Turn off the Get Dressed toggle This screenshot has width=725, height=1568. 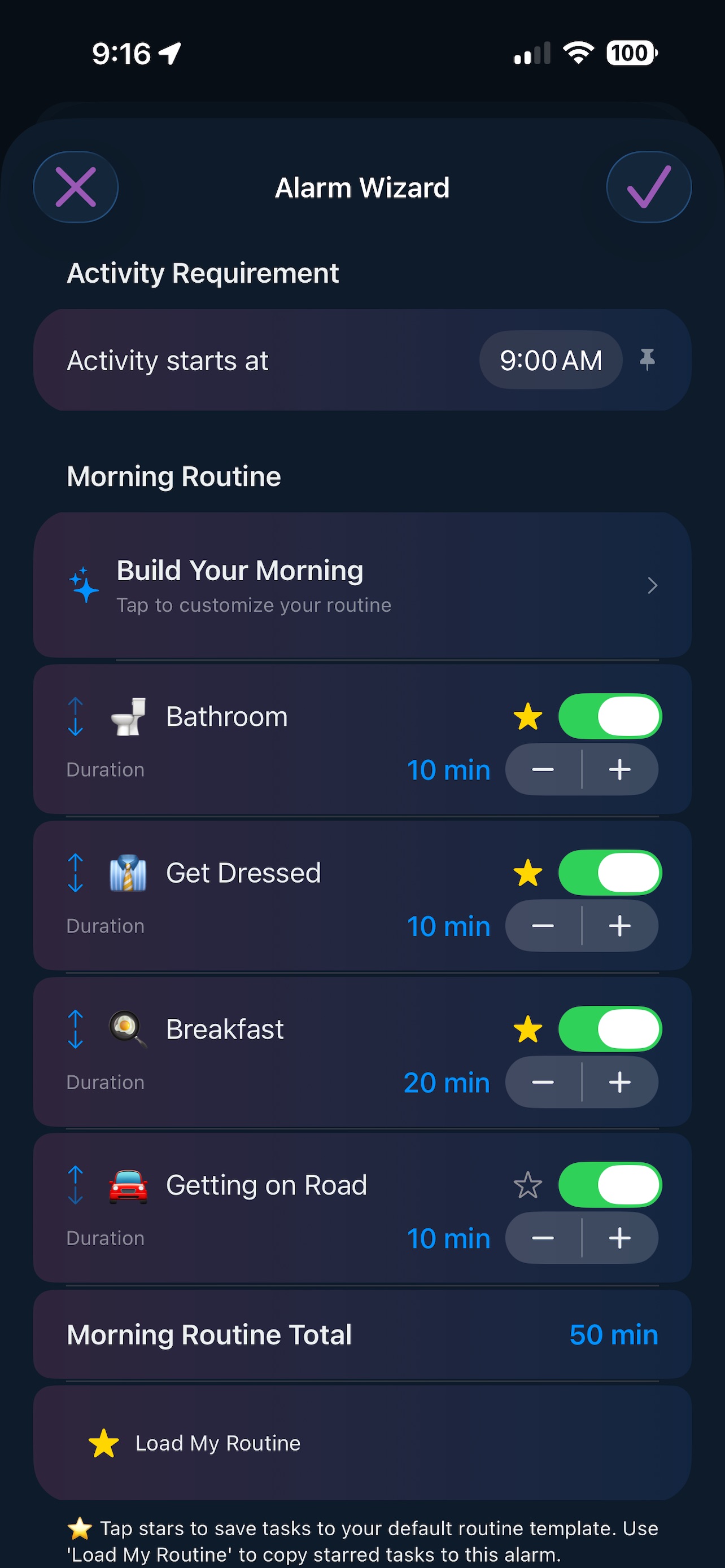609,872
